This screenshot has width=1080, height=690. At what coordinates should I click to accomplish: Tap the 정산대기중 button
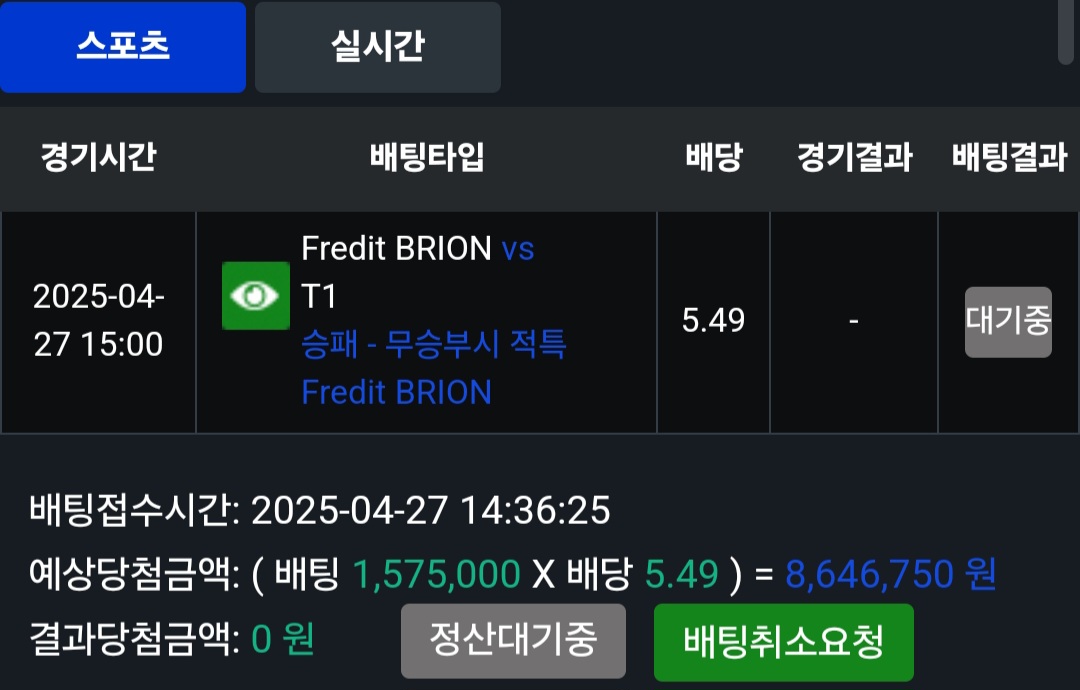pyautogui.click(x=513, y=641)
